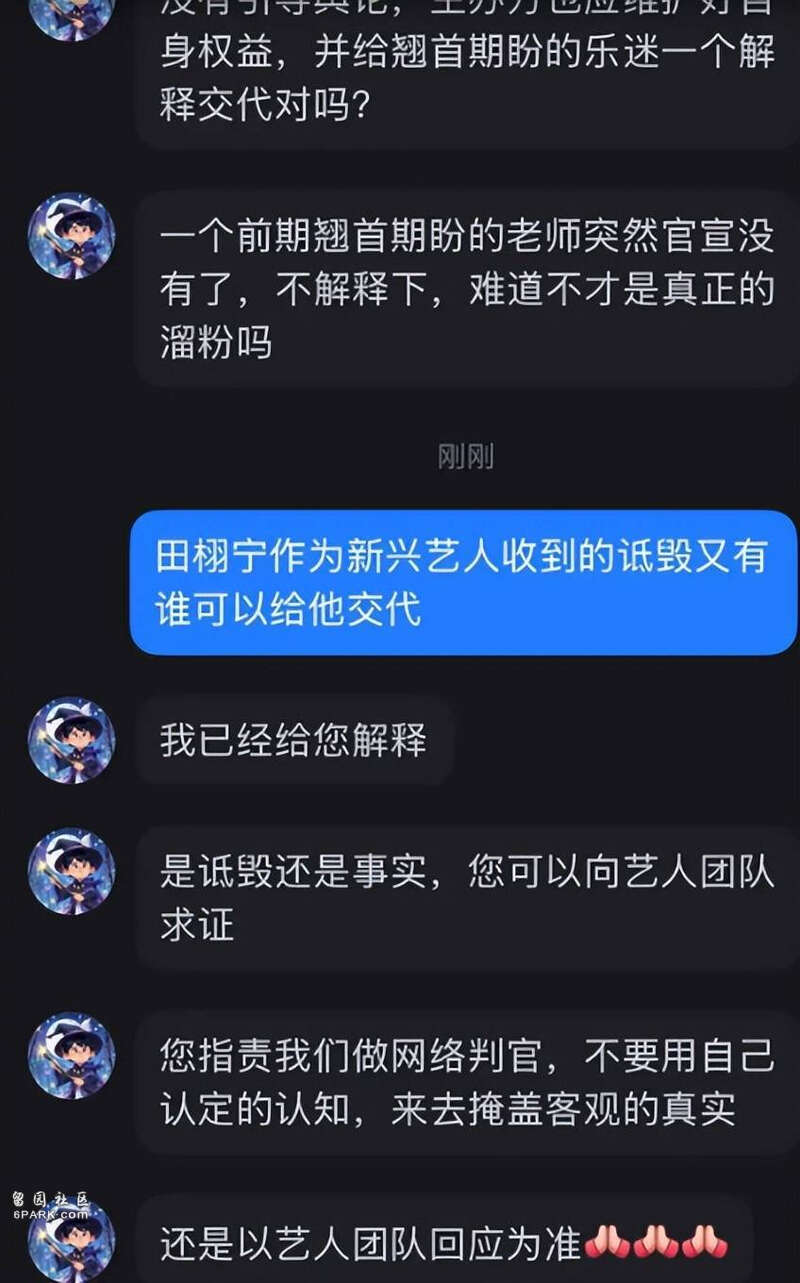Tap avatar next to "是诋毁还是事实" message

point(71,870)
